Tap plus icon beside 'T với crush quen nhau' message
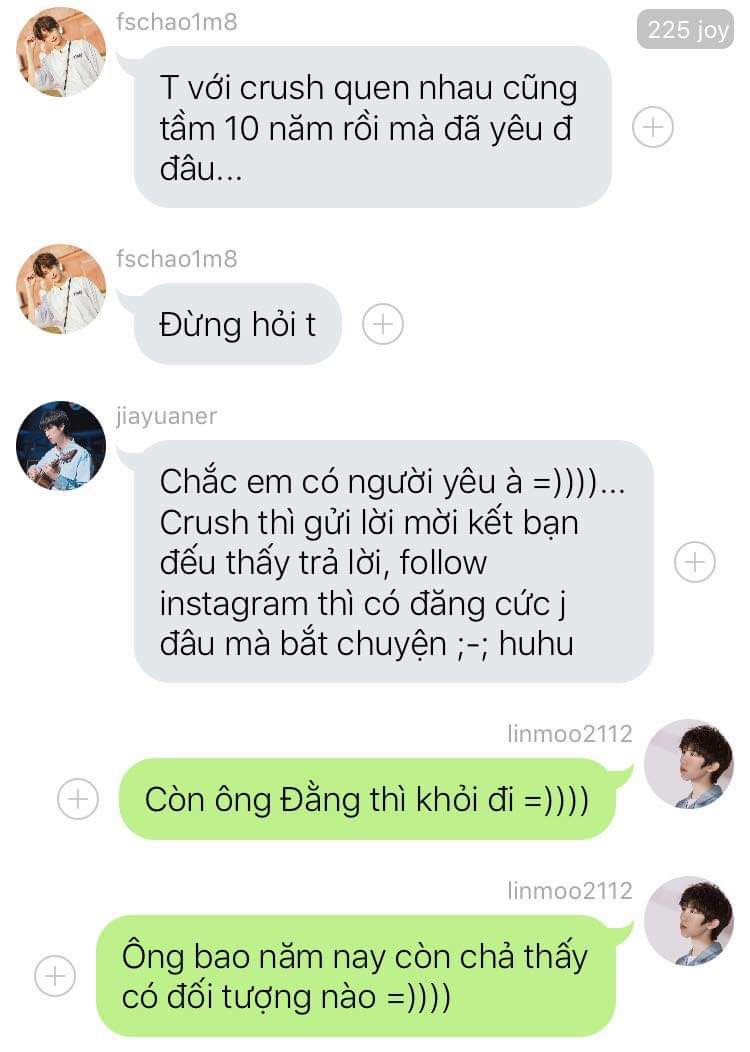Image resolution: width=750 pixels, height=1052 pixels. [x=653, y=127]
